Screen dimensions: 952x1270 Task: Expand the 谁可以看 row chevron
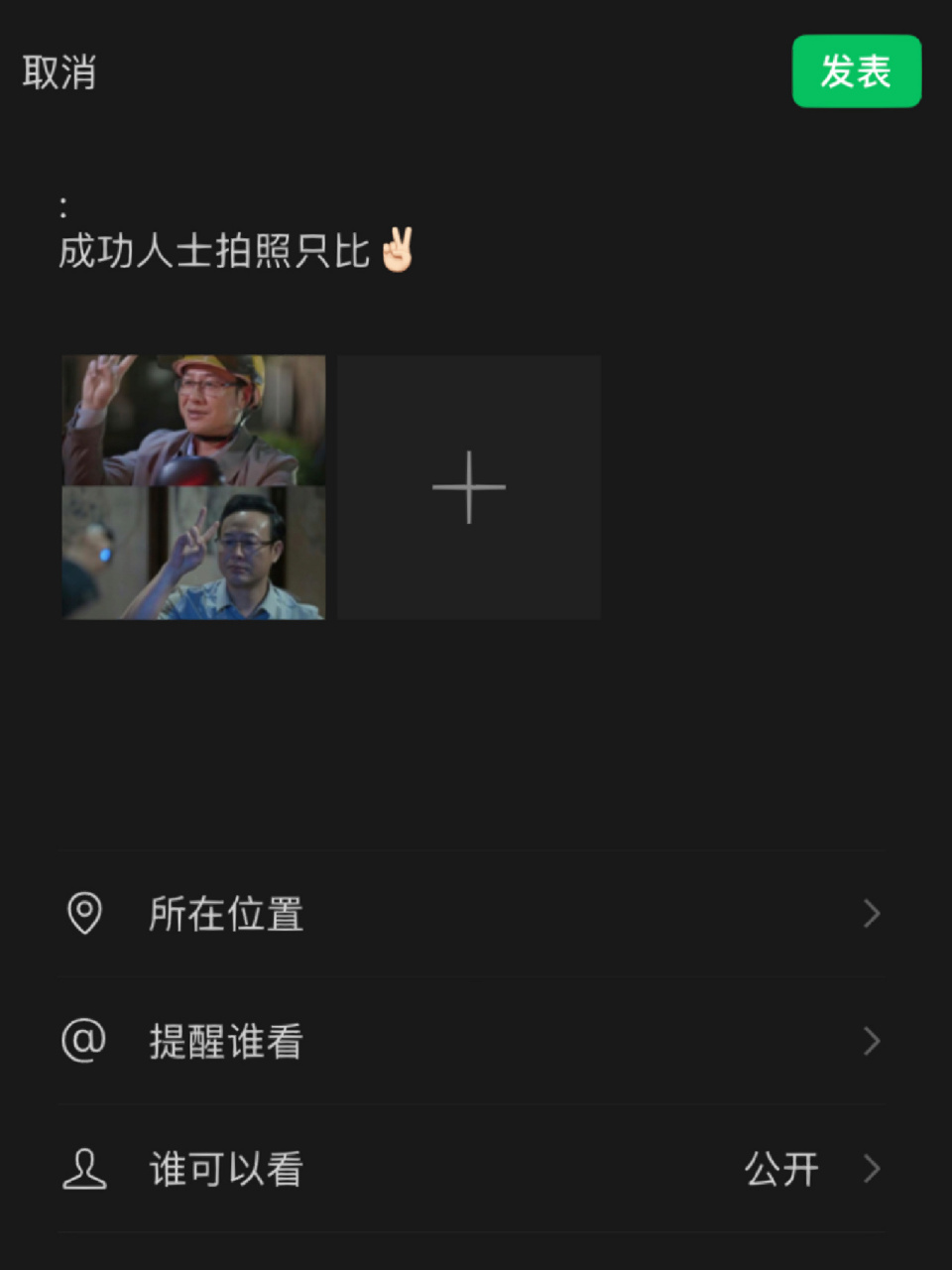[x=871, y=1170]
